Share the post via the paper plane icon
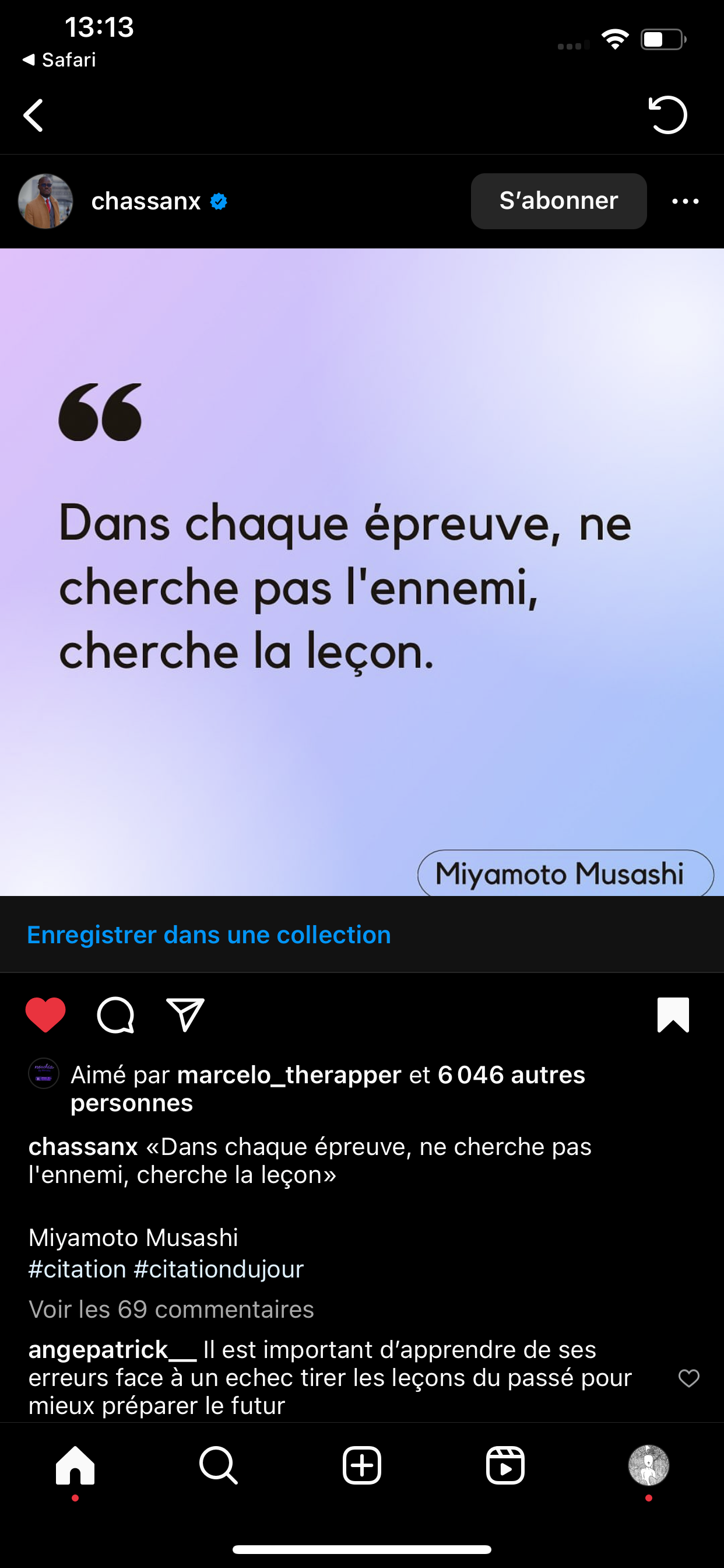 tap(185, 1014)
